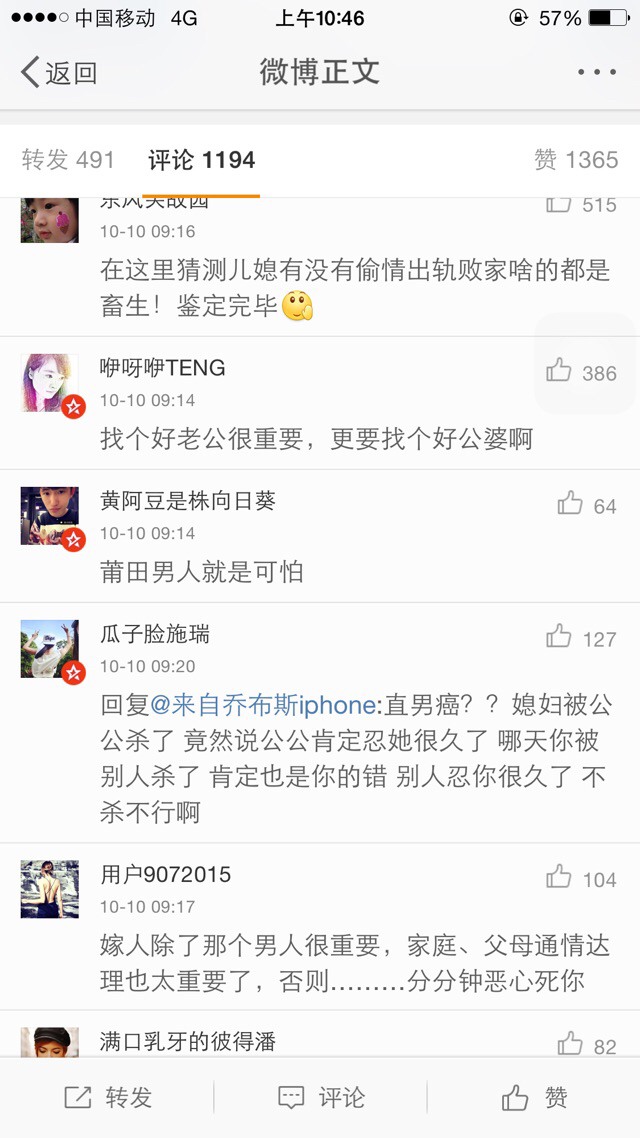
Task: Like the comment with 515 likes
Action: (x=580, y=205)
